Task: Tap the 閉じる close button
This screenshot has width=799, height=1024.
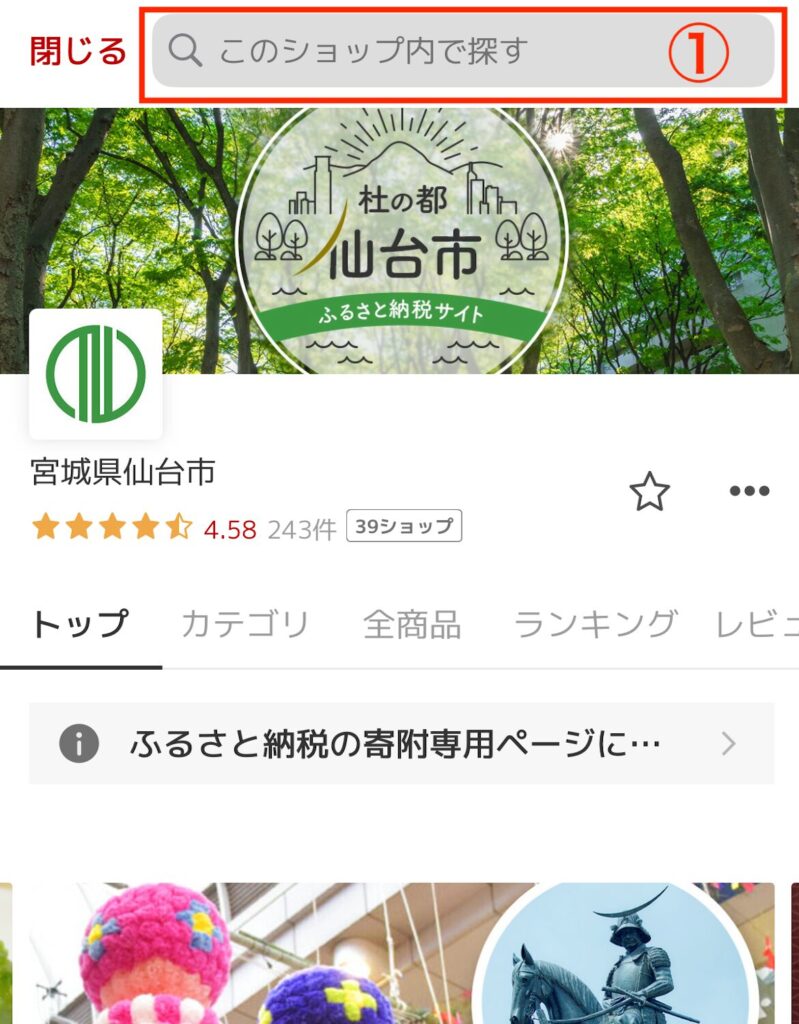Action: click(x=78, y=51)
